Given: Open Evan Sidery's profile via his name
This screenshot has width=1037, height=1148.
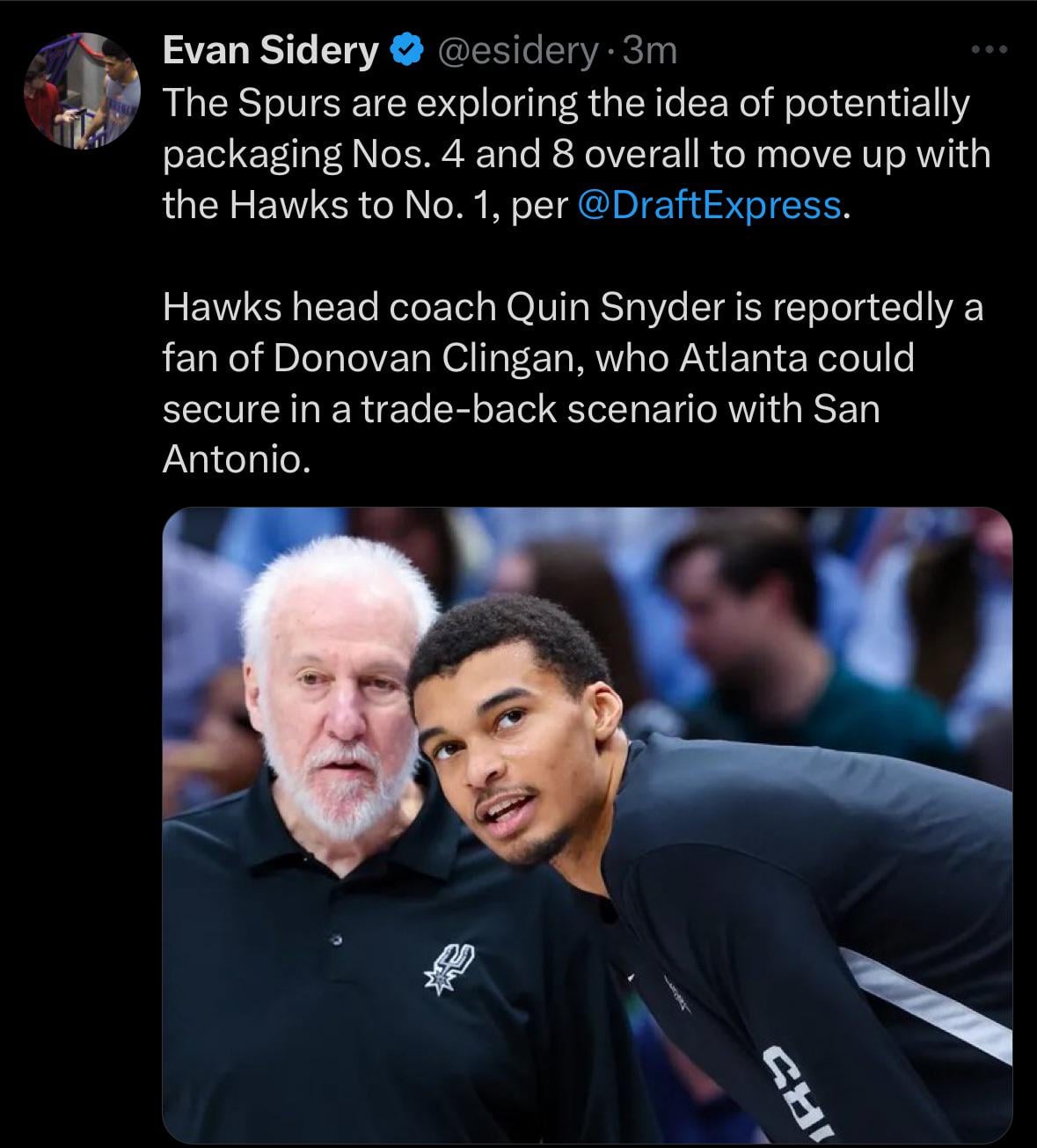Looking at the screenshot, I should [271, 52].
